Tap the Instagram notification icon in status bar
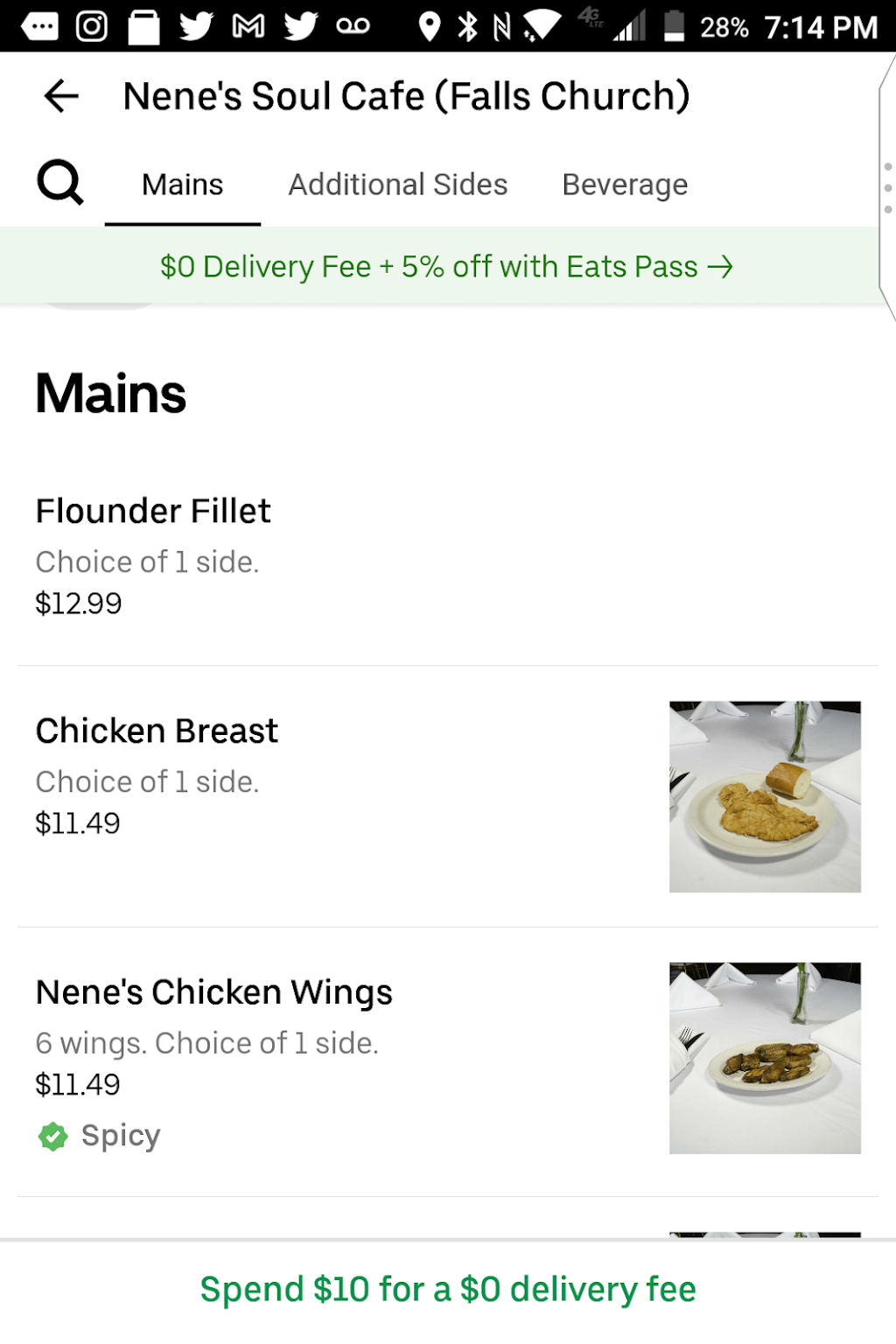896x1344 pixels. coord(90,25)
